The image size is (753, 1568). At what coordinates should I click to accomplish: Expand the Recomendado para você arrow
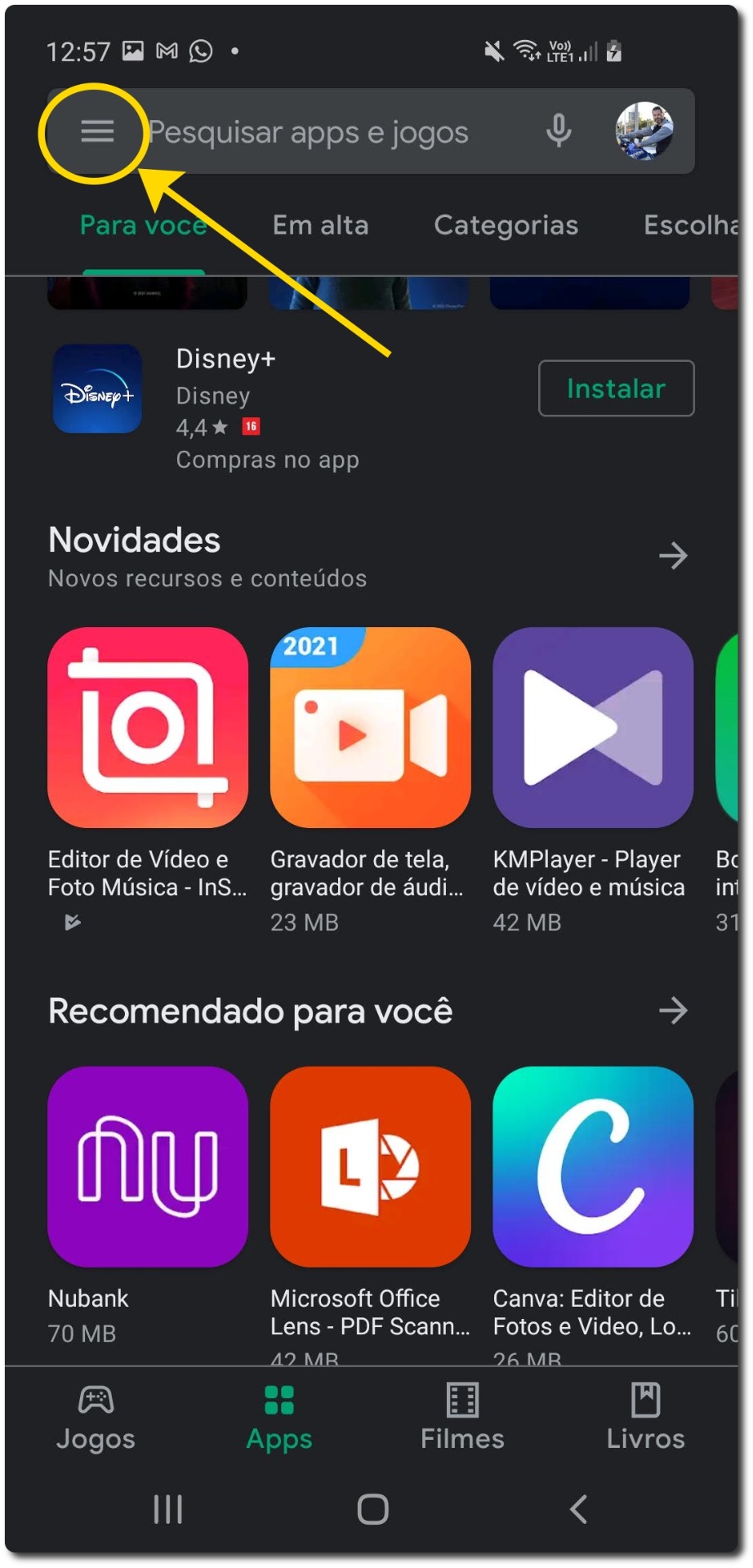click(x=673, y=1011)
